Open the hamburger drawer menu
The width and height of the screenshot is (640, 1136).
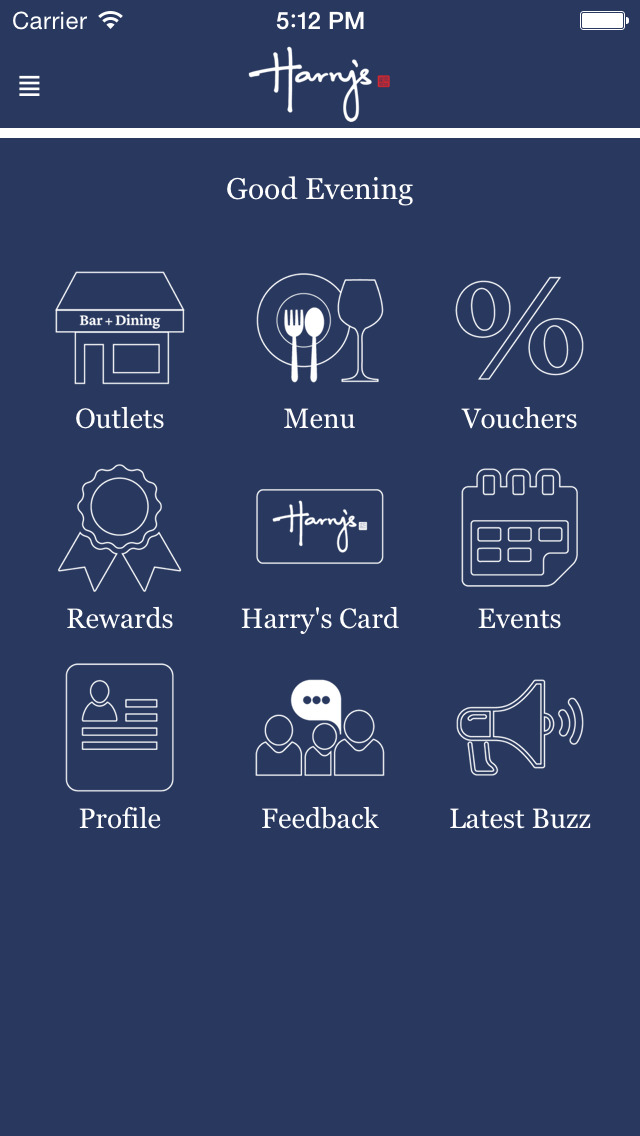tap(30, 86)
